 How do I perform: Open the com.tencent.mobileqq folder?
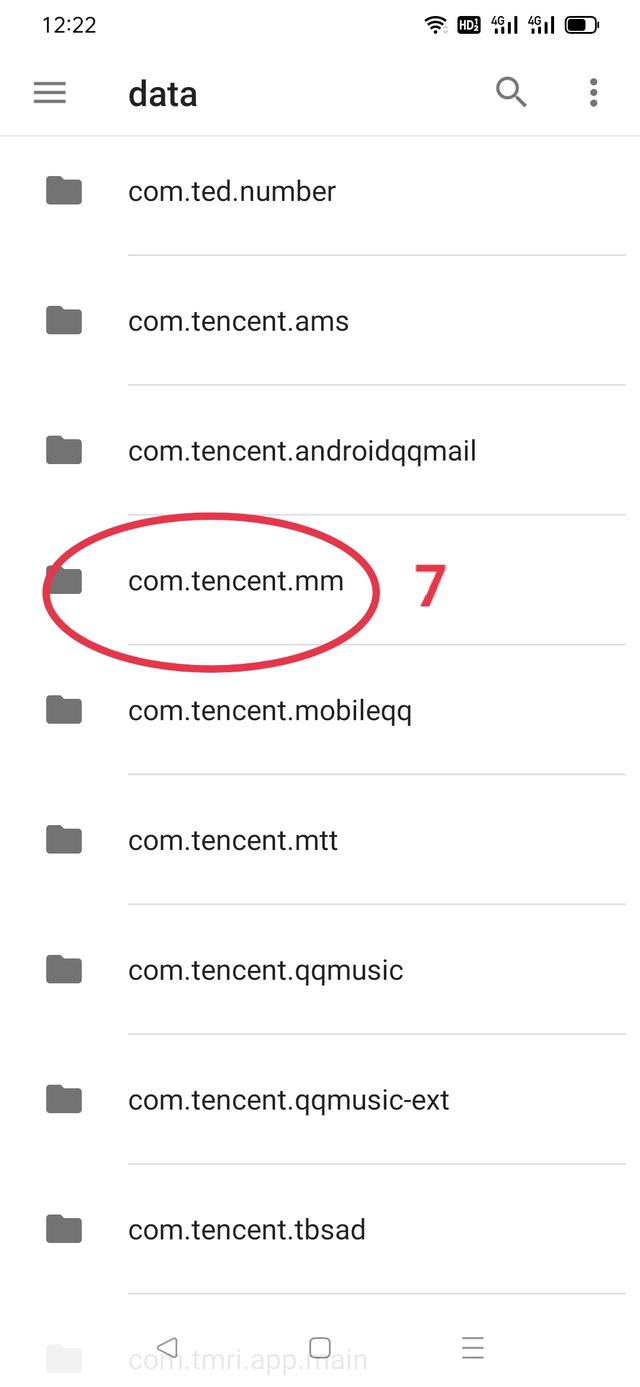270,711
